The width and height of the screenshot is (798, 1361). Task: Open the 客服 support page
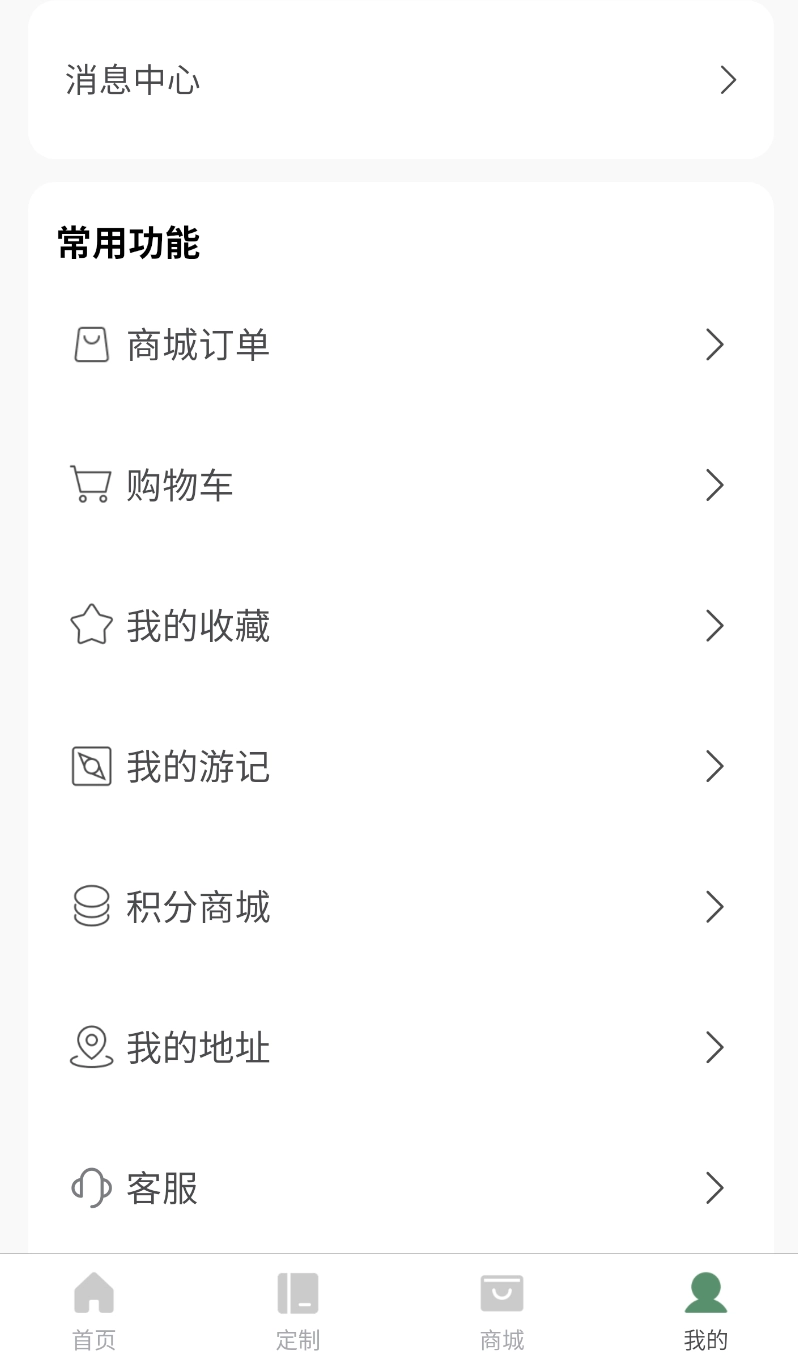[400, 1188]
